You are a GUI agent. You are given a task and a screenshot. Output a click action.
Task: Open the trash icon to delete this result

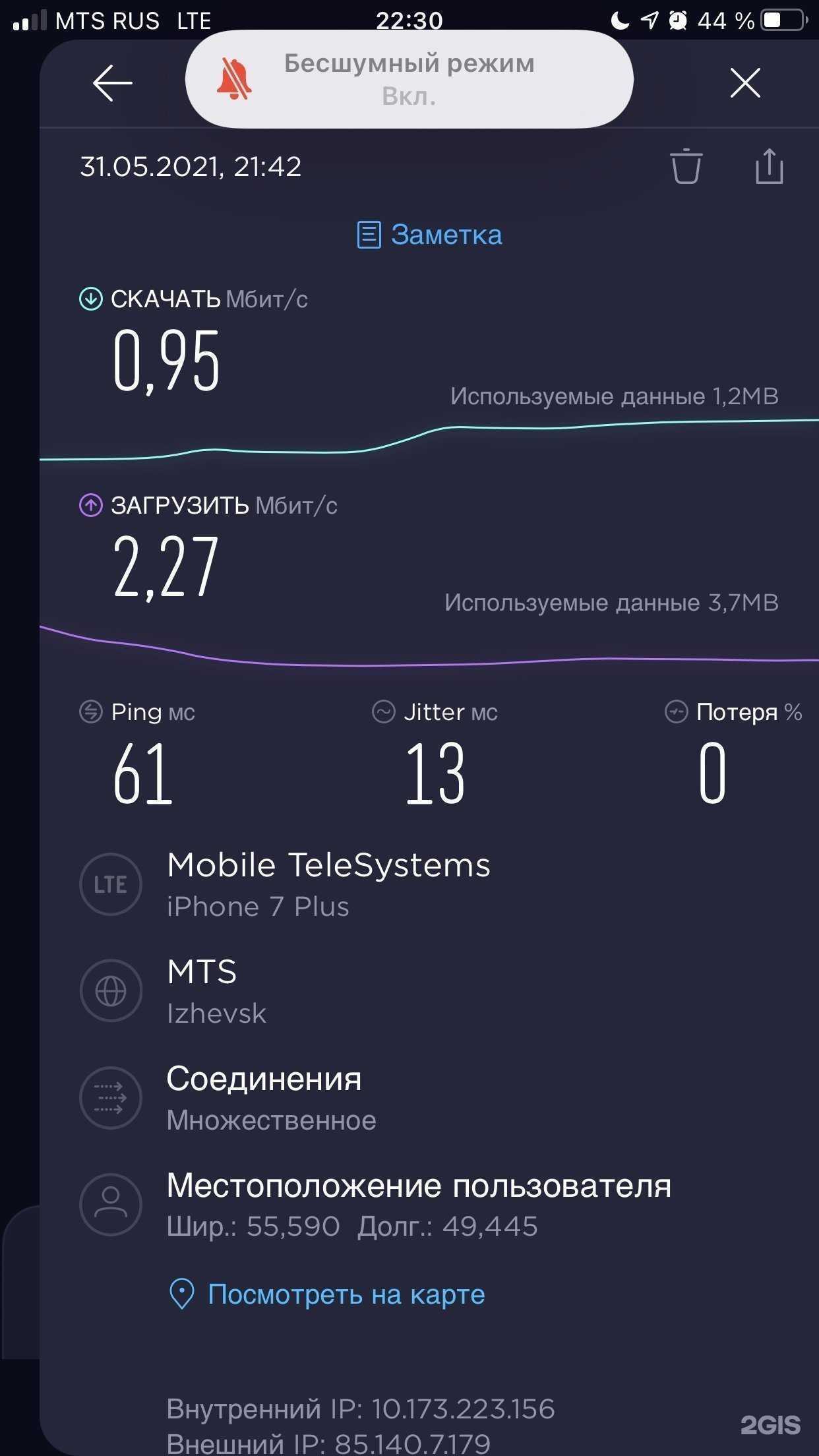pos(688,167)
